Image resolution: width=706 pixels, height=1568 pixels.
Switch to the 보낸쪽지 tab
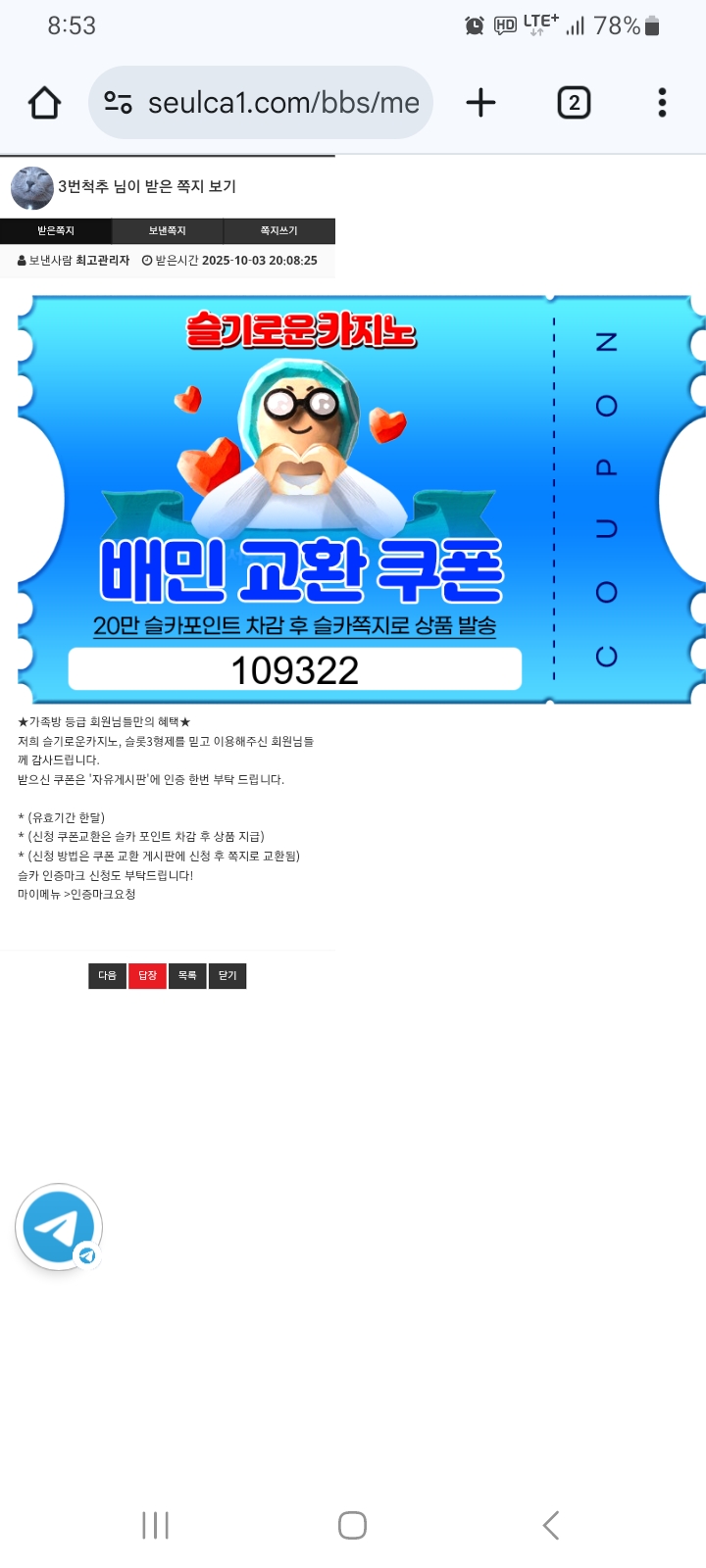pos(168,231)
